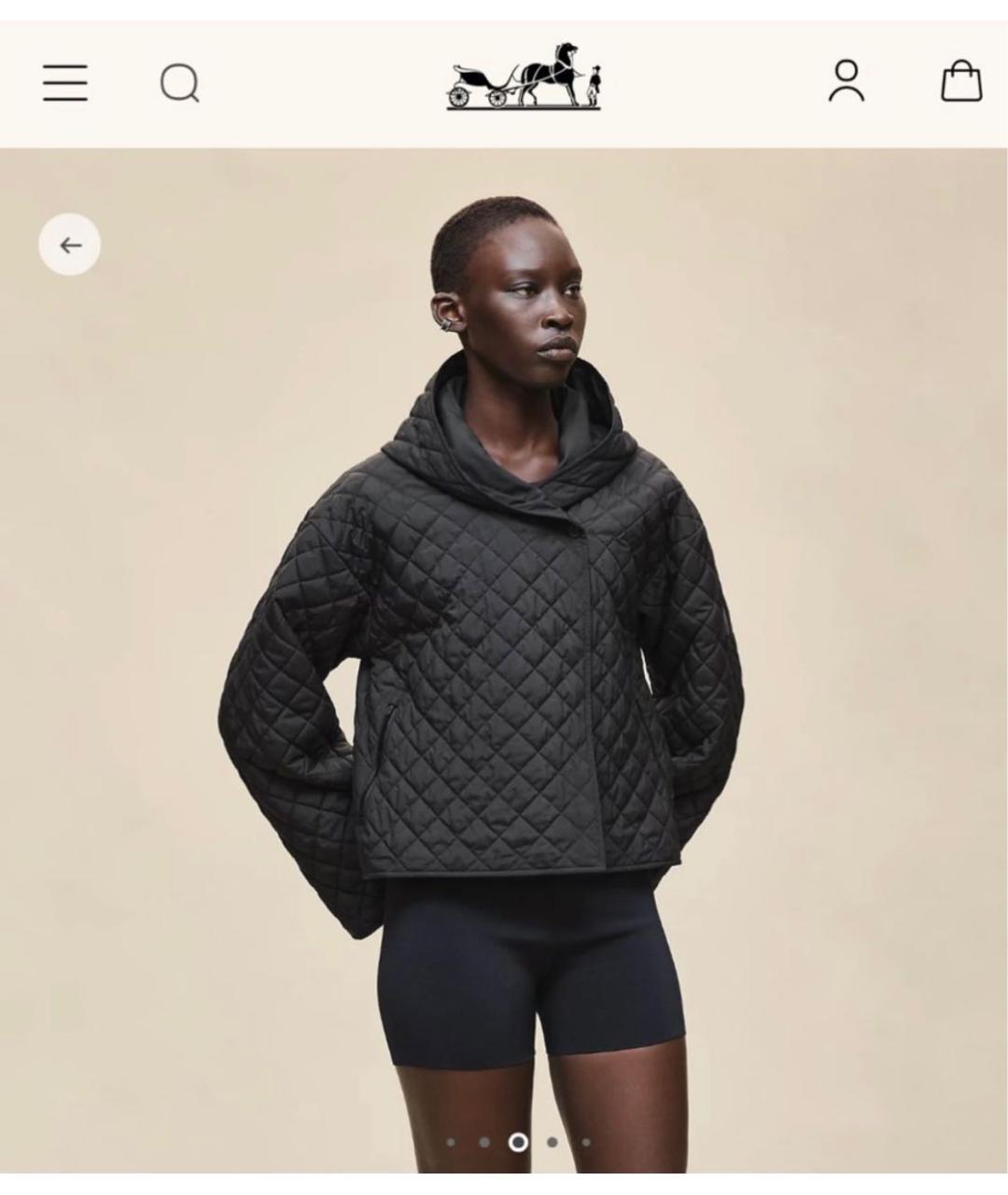This screenshot has height=1195, width=1008.
Task: Go back with the round arrow button
Action: coord(70,246)
